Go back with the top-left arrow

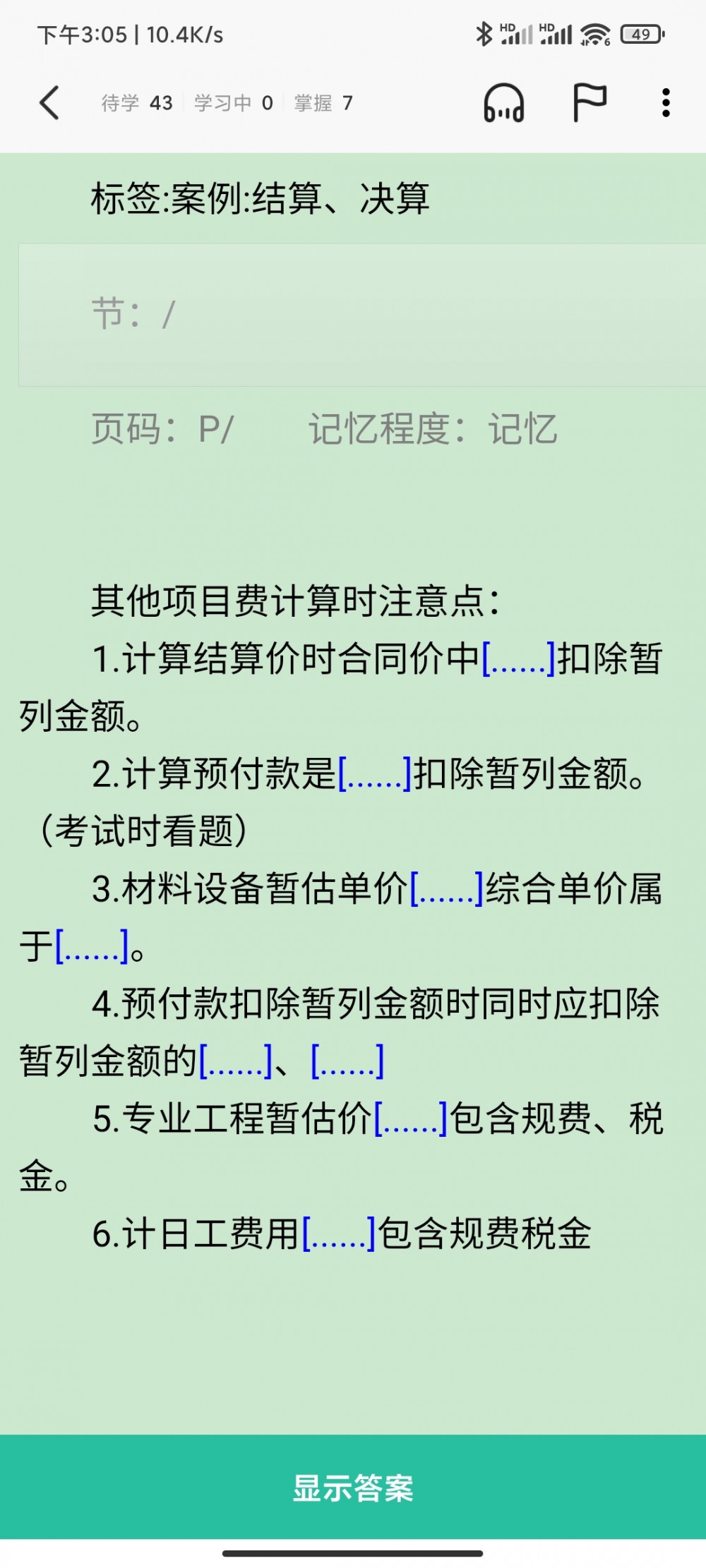pos(49,103)
